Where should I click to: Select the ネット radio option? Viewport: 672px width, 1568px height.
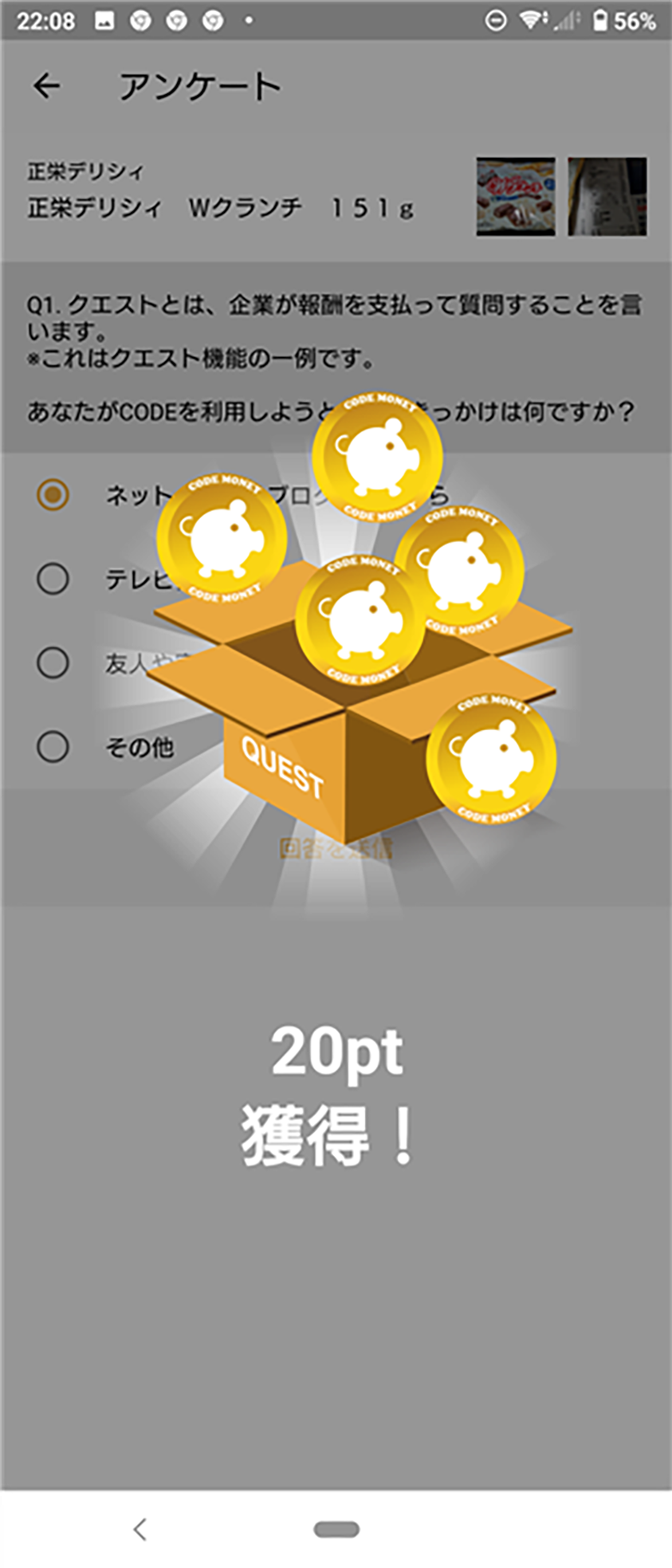pyautogui.click(x=53, y=495)
